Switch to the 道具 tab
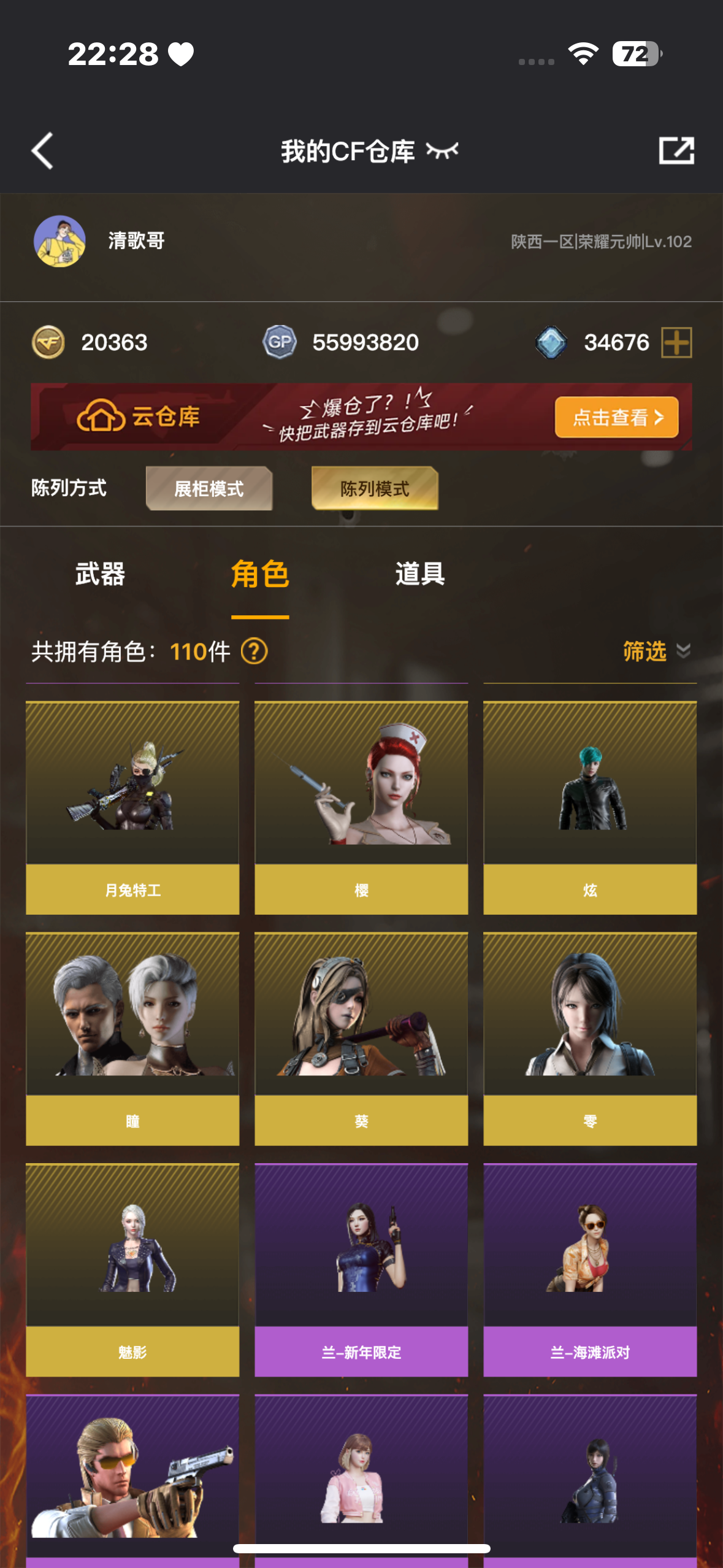This screenshot has height=1568, width=723. click(x=420, y=574)
